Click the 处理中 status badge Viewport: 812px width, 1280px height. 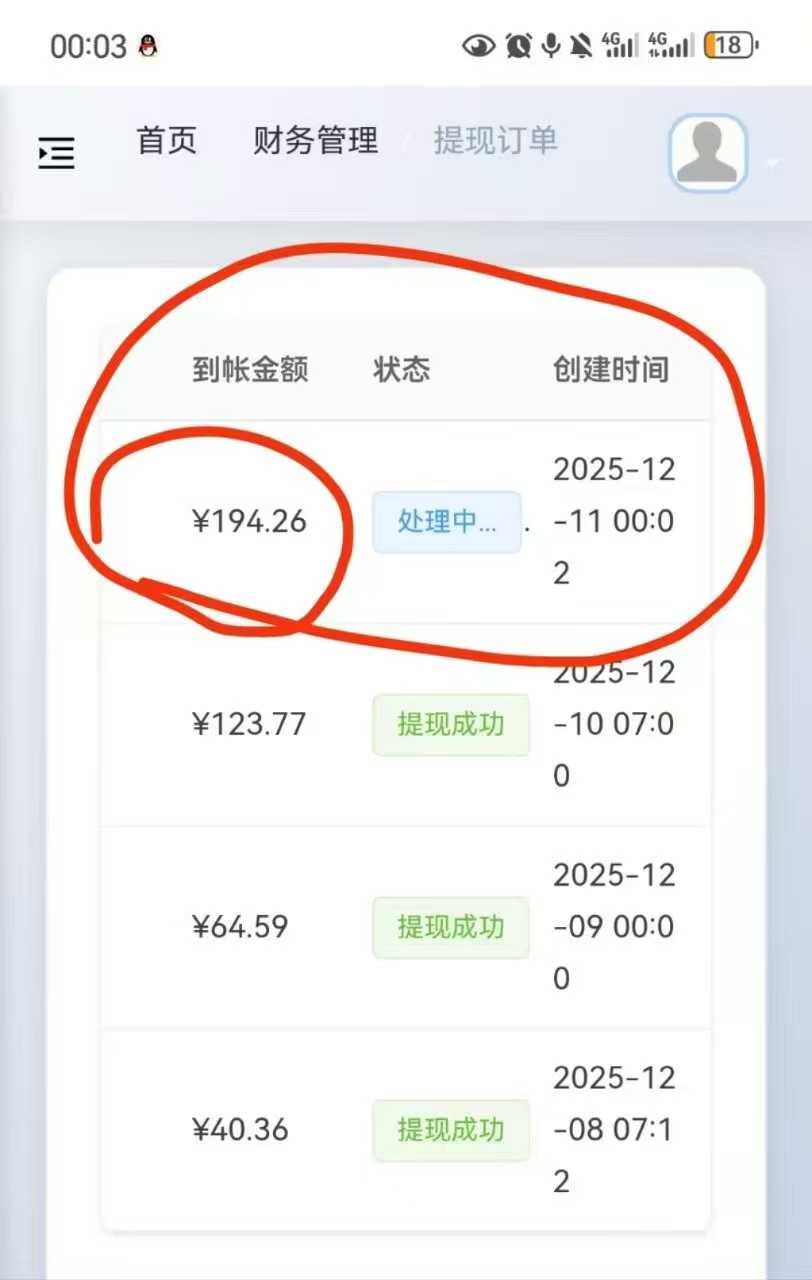coord(446,521)
